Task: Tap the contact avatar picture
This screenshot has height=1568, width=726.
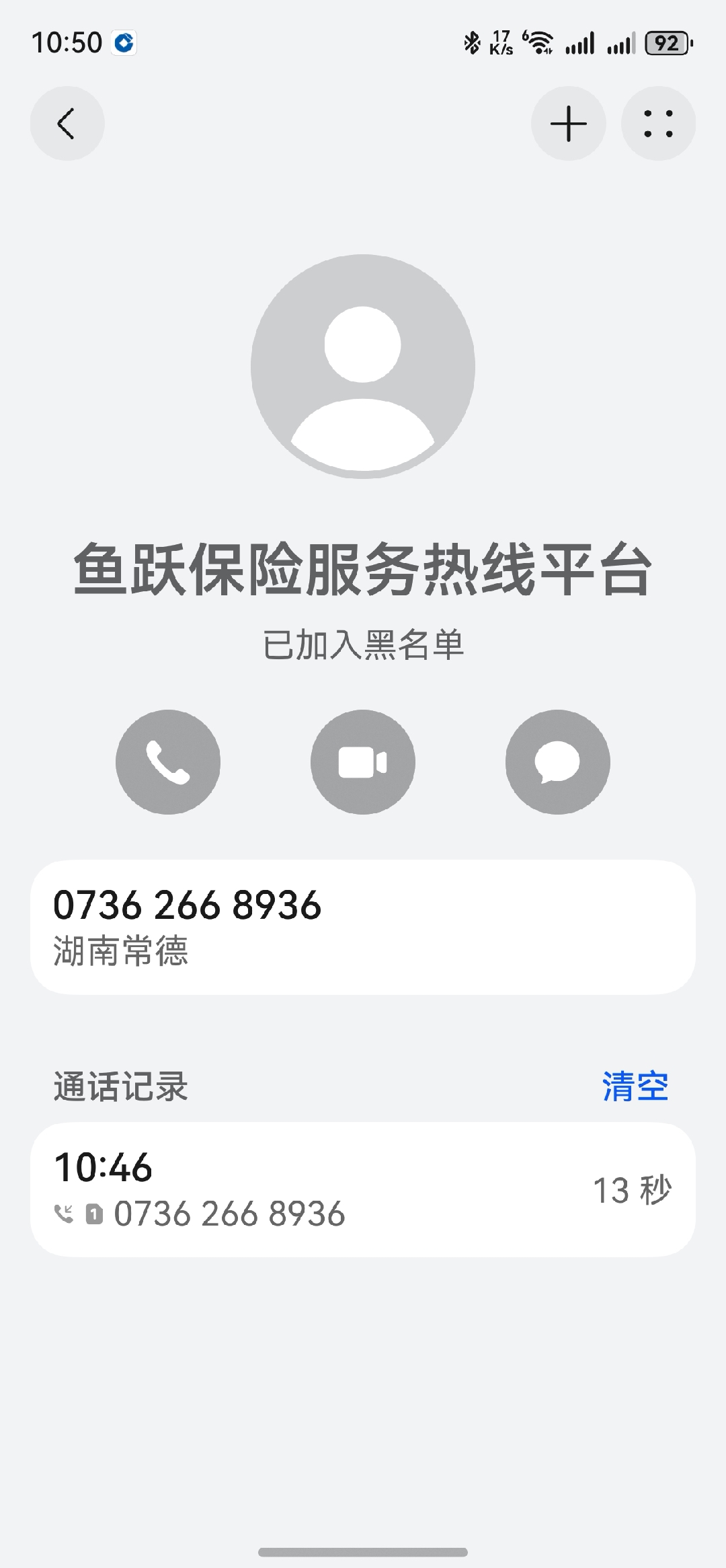Action: [363, 367]
